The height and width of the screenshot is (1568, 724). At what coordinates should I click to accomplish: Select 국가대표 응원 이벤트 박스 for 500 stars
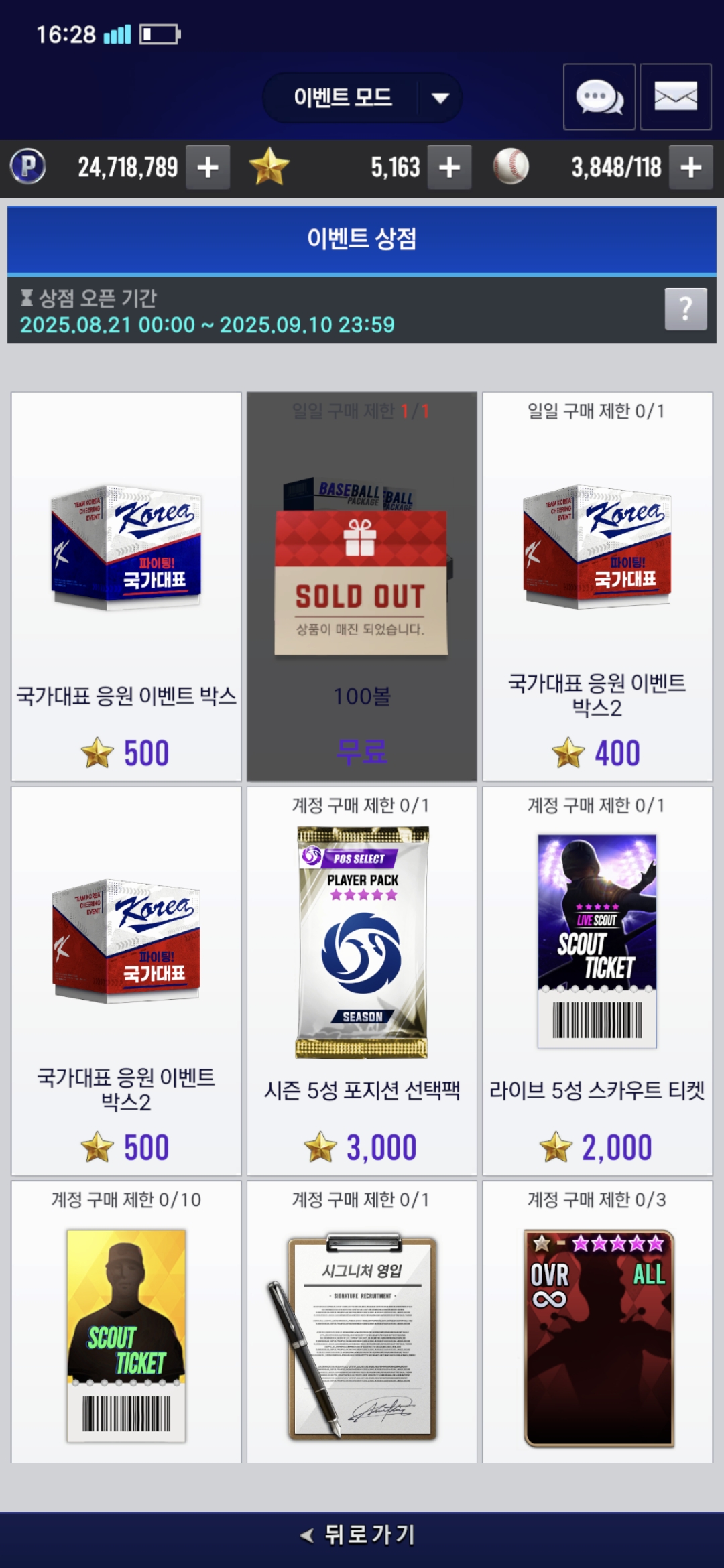(x=126, y=586)
